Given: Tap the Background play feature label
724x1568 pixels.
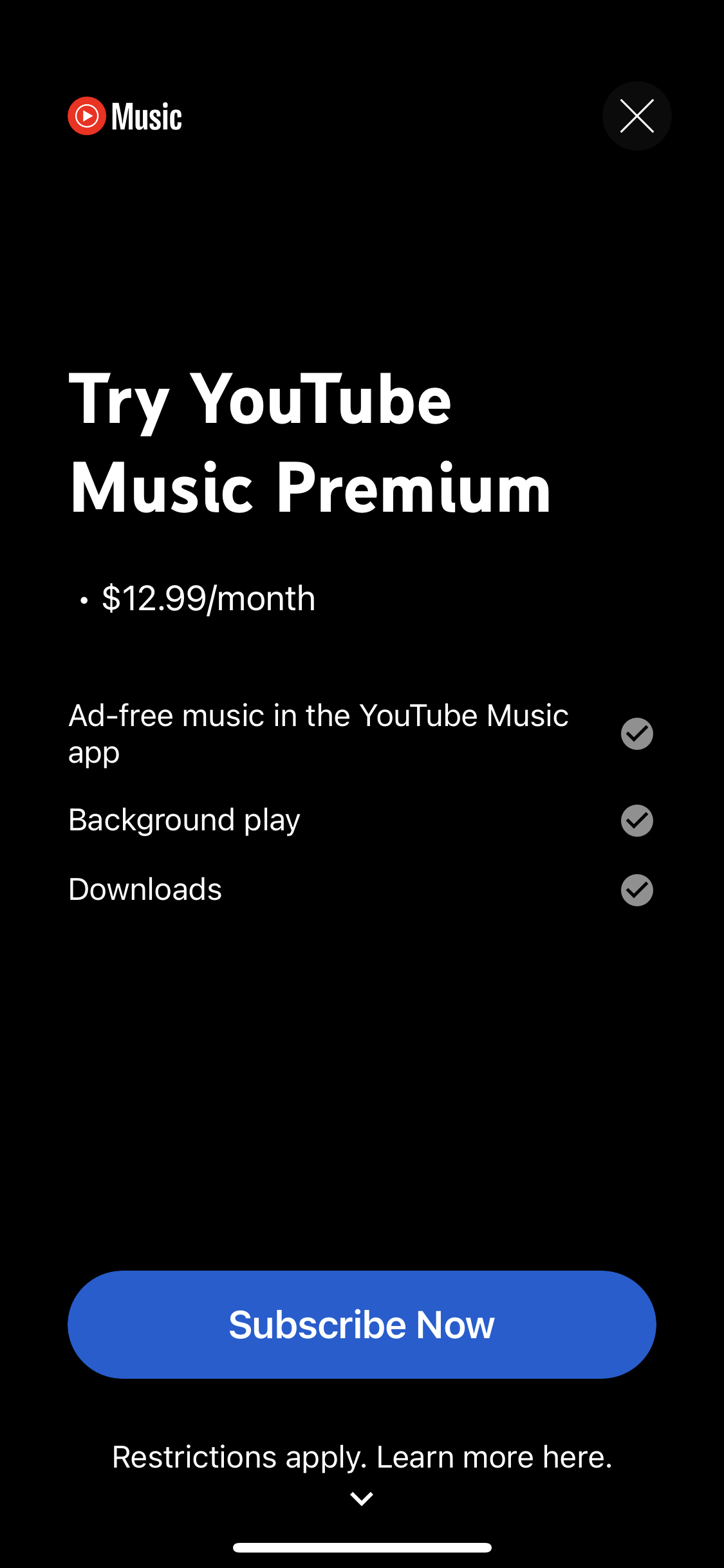Looking at the screenshot, I should click(183, 821).
